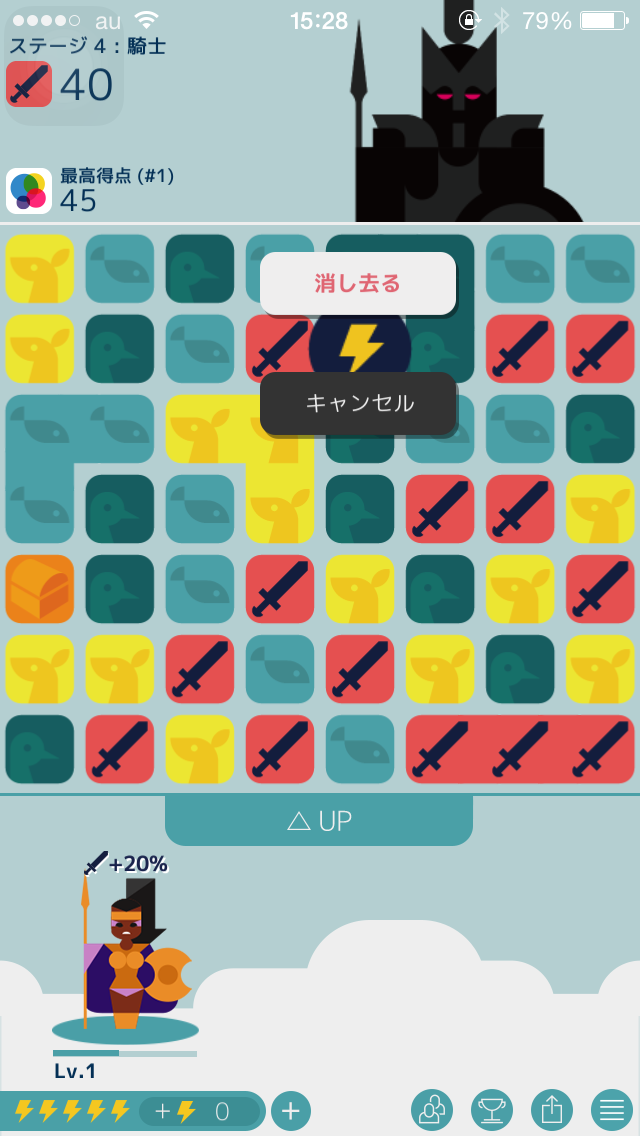This screenshot has width=640, height=1136.
Task: Confirm the 消し去る erase option
Action: [x=357, y=283]
